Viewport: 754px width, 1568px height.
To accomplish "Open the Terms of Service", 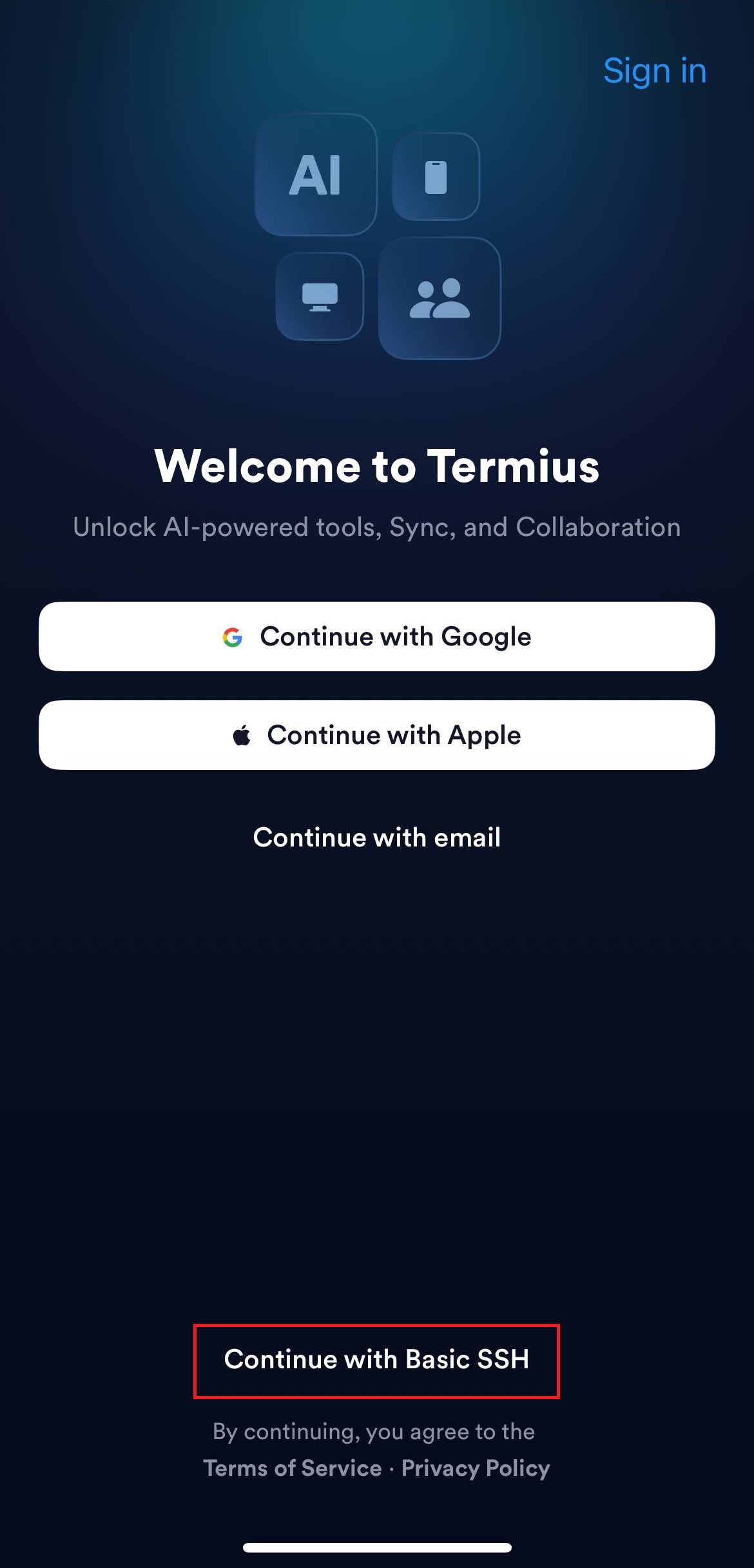I will 293,1468.
